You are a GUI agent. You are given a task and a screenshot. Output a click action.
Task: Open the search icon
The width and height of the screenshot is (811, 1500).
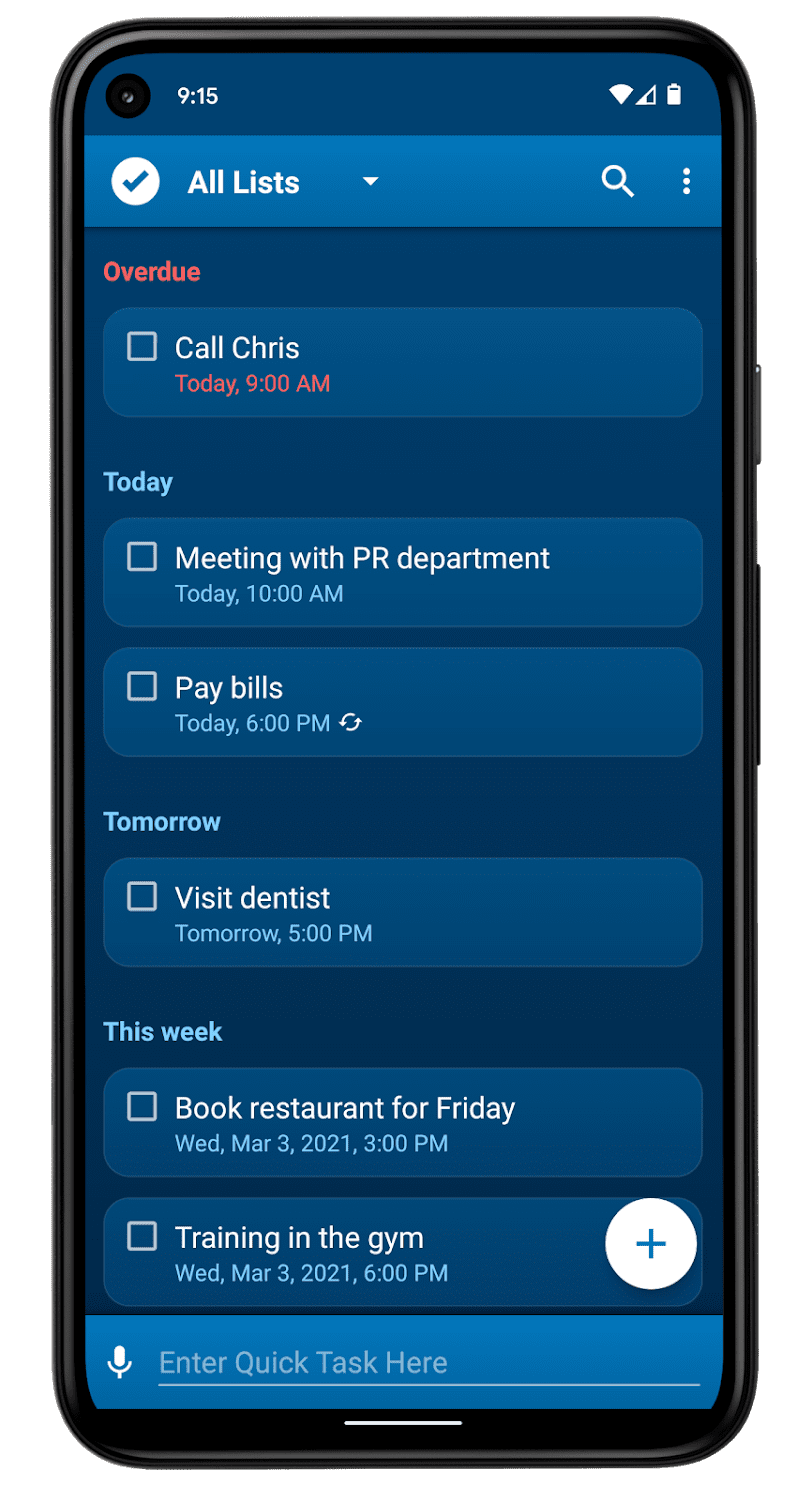pyautogui.click(x=617, y=182)
